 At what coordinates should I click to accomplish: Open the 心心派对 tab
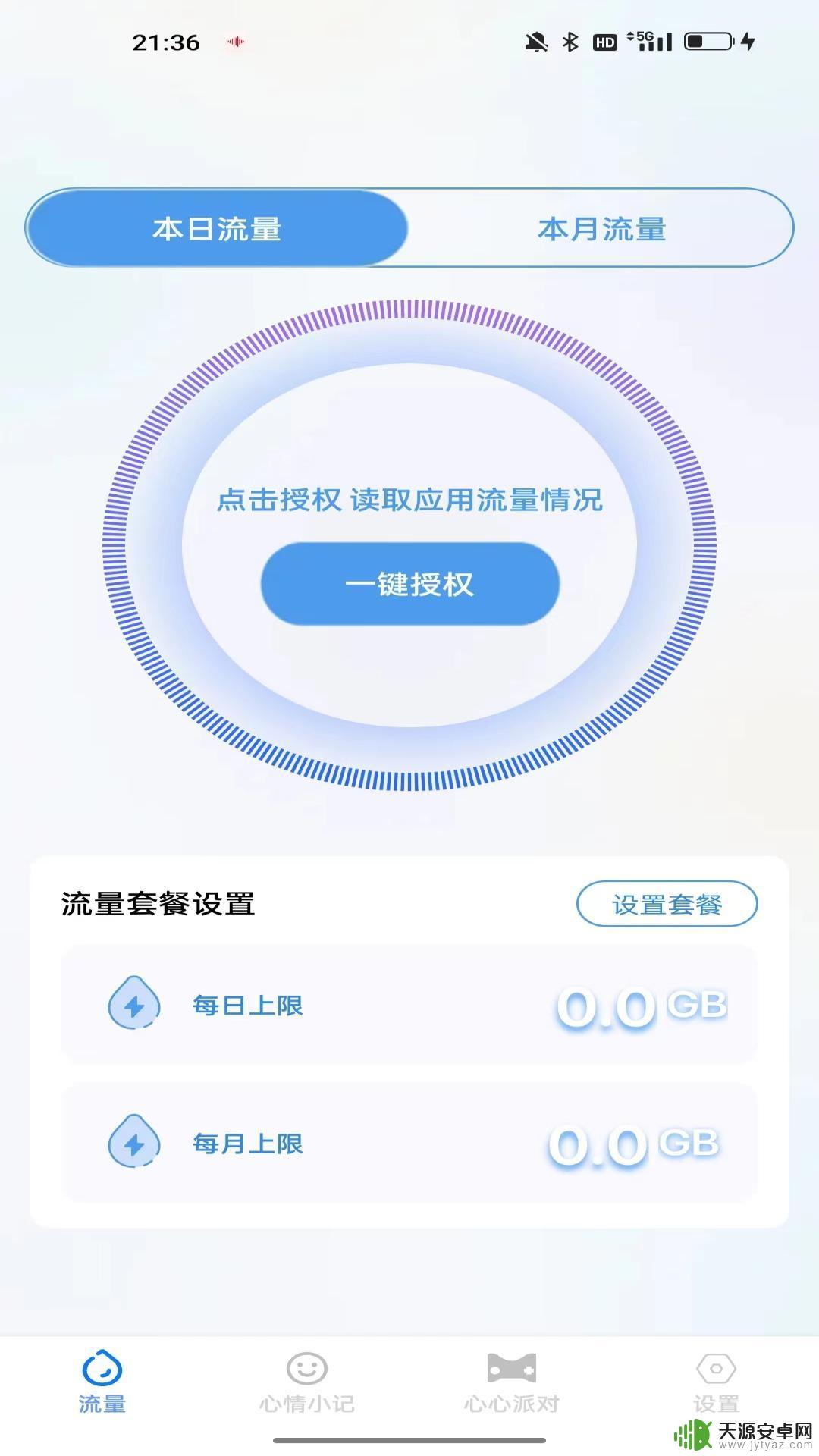[x=512, y=1383]
